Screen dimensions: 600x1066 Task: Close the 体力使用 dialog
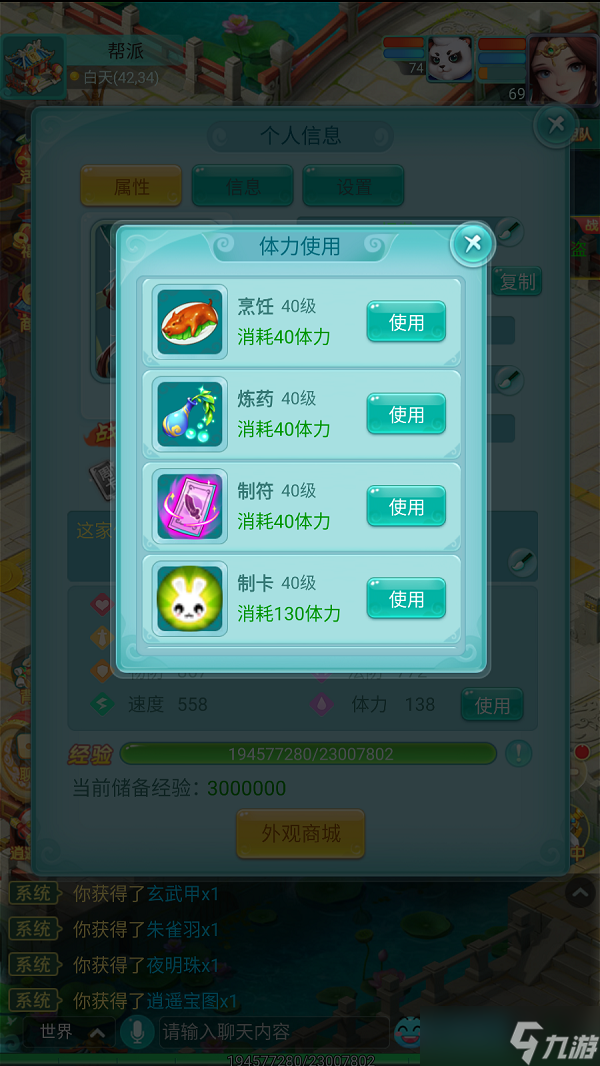pyautogui.click(x=473, y=243)
